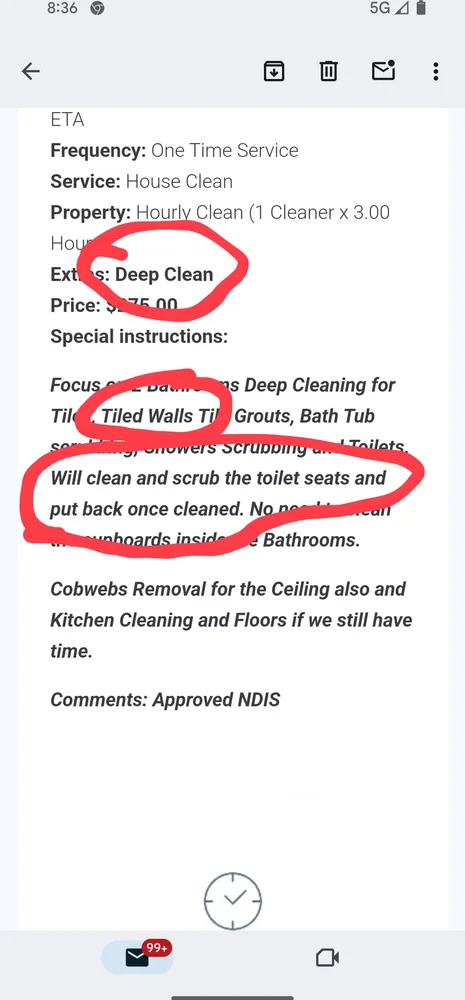This screenshot has width=465, height=1000.
Task: Mark the email as unread
Action: click(383, 70)
